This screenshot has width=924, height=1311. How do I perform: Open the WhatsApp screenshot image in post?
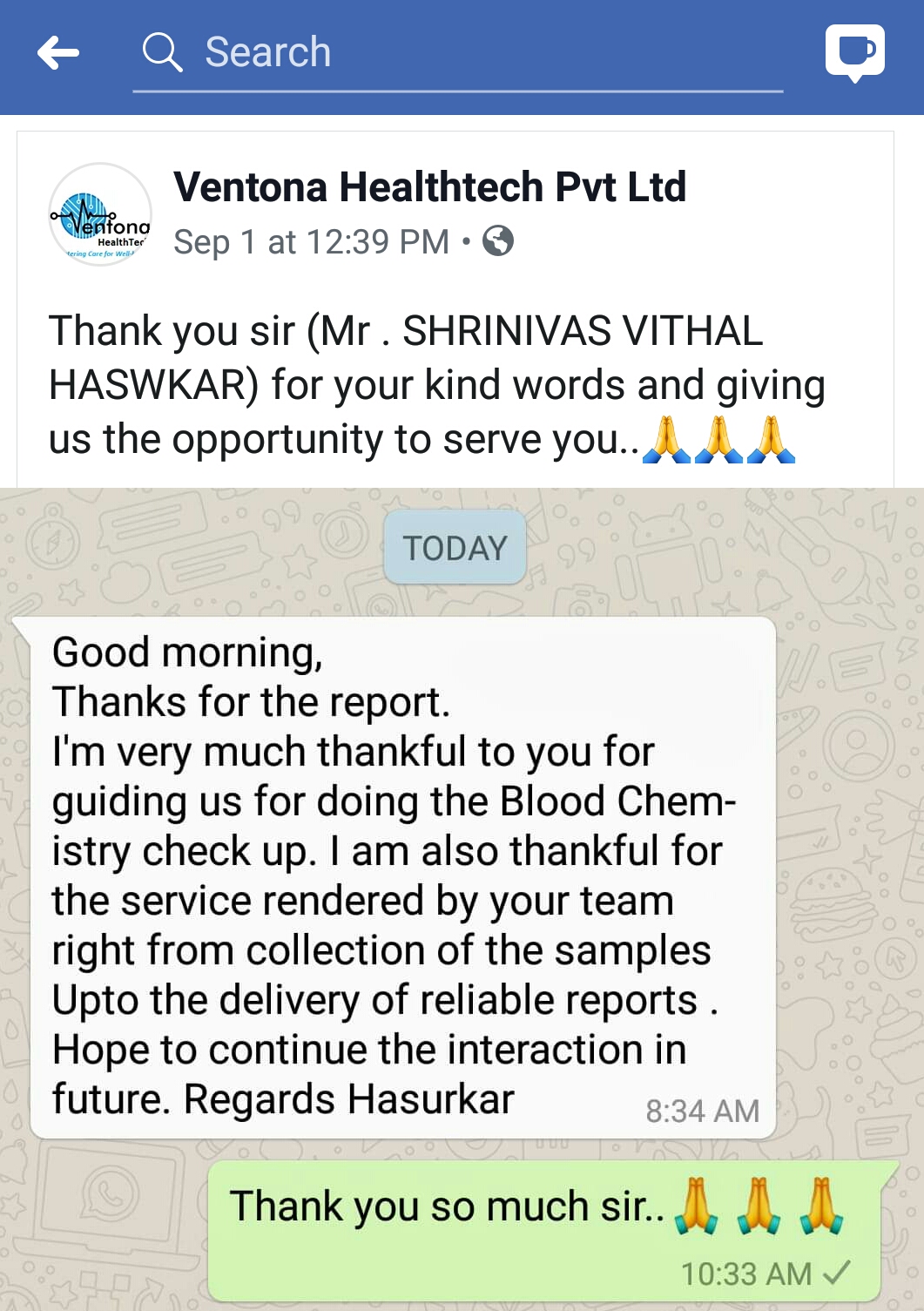462,897
